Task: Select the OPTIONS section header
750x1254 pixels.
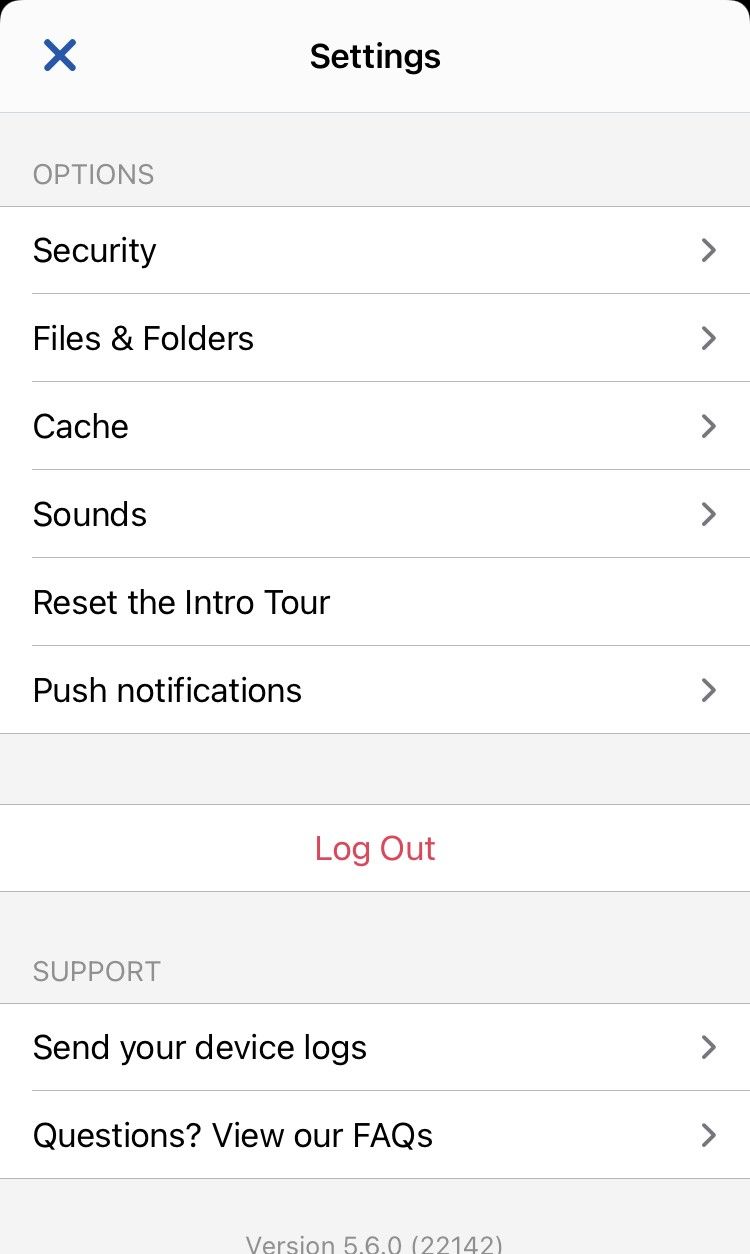Action: tap(93, 173)
